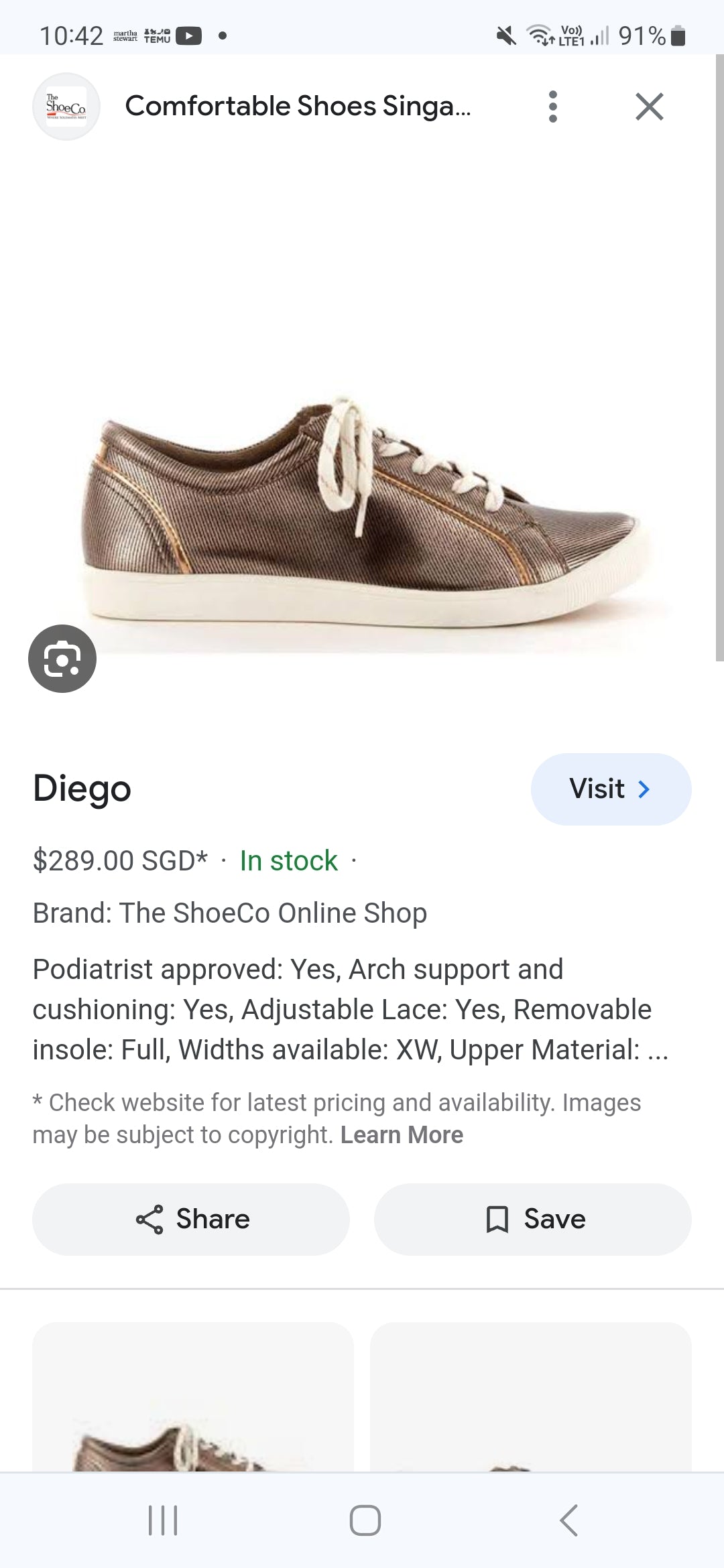
Task: Open the three-dot overflow menu
Action: tap(552, 107)
